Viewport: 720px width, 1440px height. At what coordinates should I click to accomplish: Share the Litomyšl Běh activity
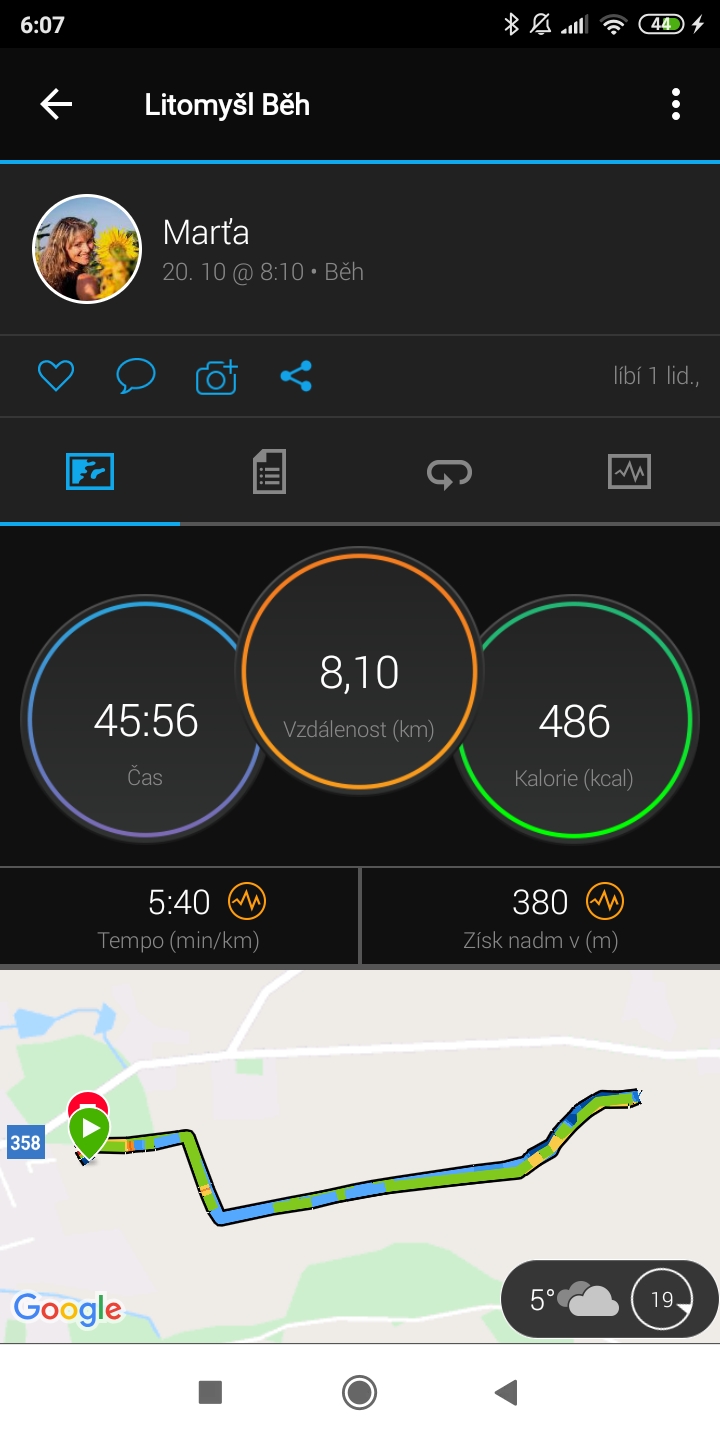296,376
